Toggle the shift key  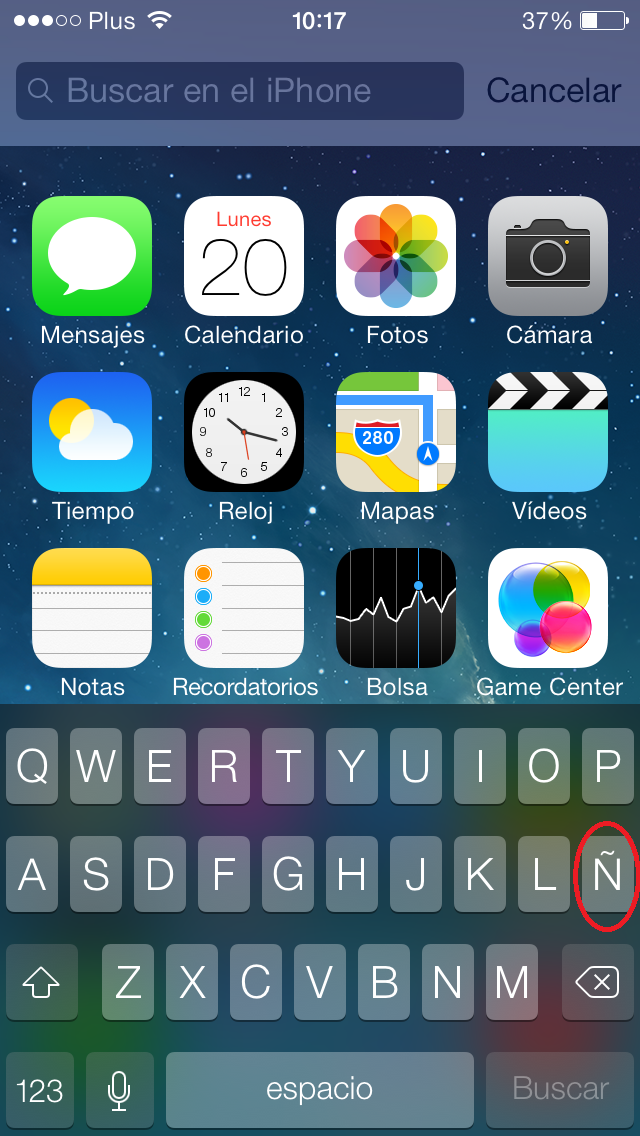click(41, 983)
